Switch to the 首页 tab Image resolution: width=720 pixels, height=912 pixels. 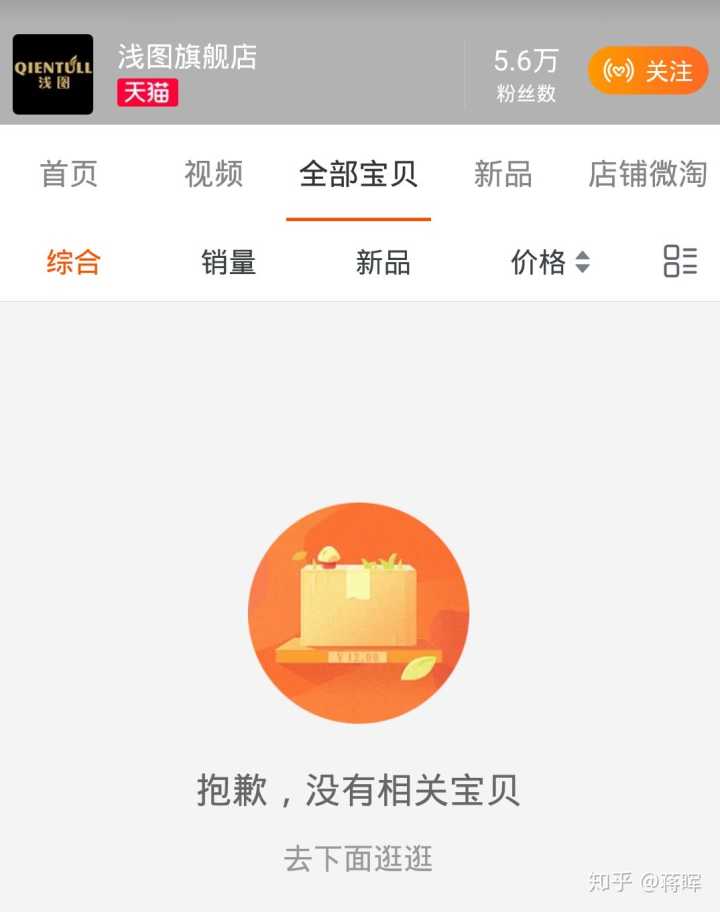[69, 174]
